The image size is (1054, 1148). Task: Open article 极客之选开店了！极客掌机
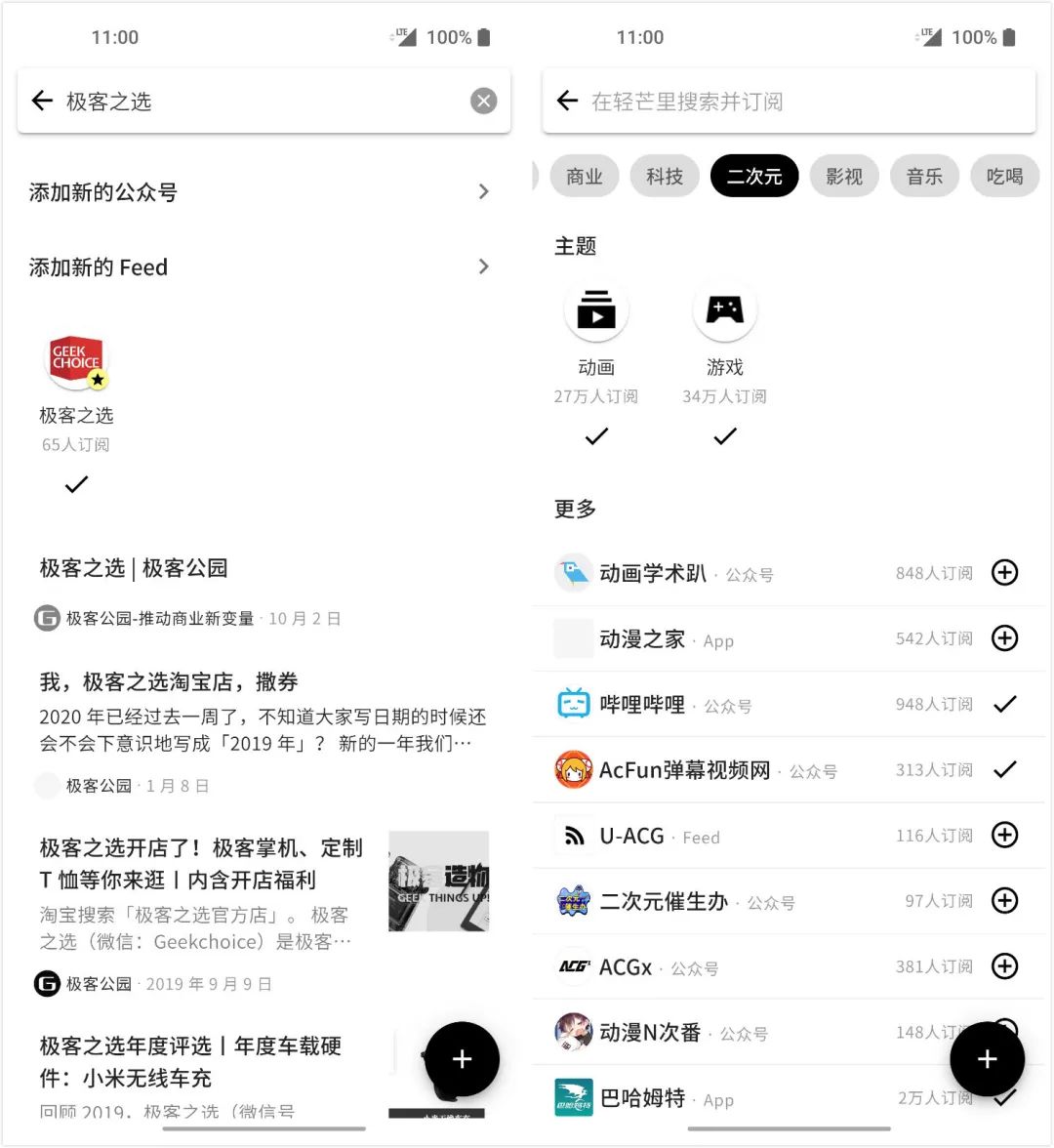201,863
